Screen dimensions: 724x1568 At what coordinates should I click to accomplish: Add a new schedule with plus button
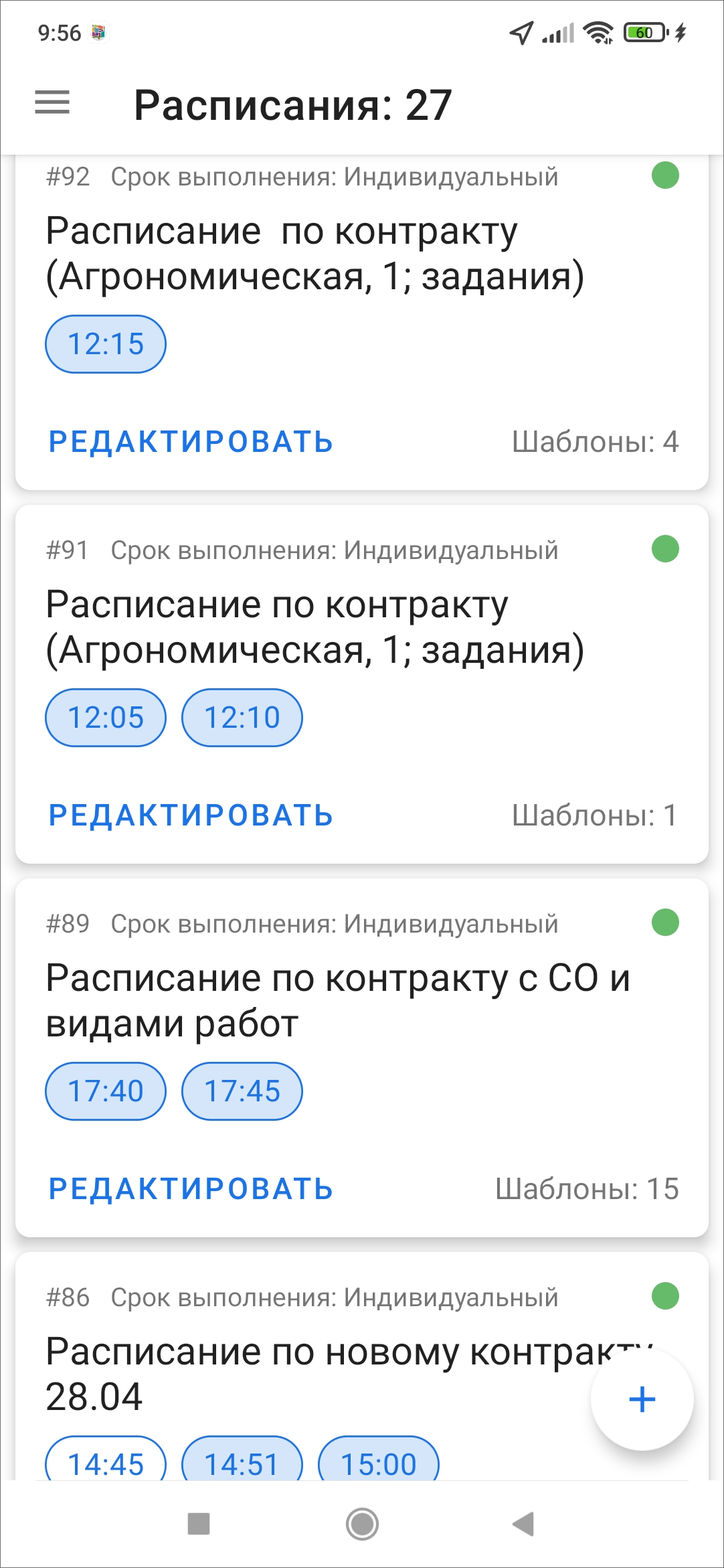tap(642, 1399)
